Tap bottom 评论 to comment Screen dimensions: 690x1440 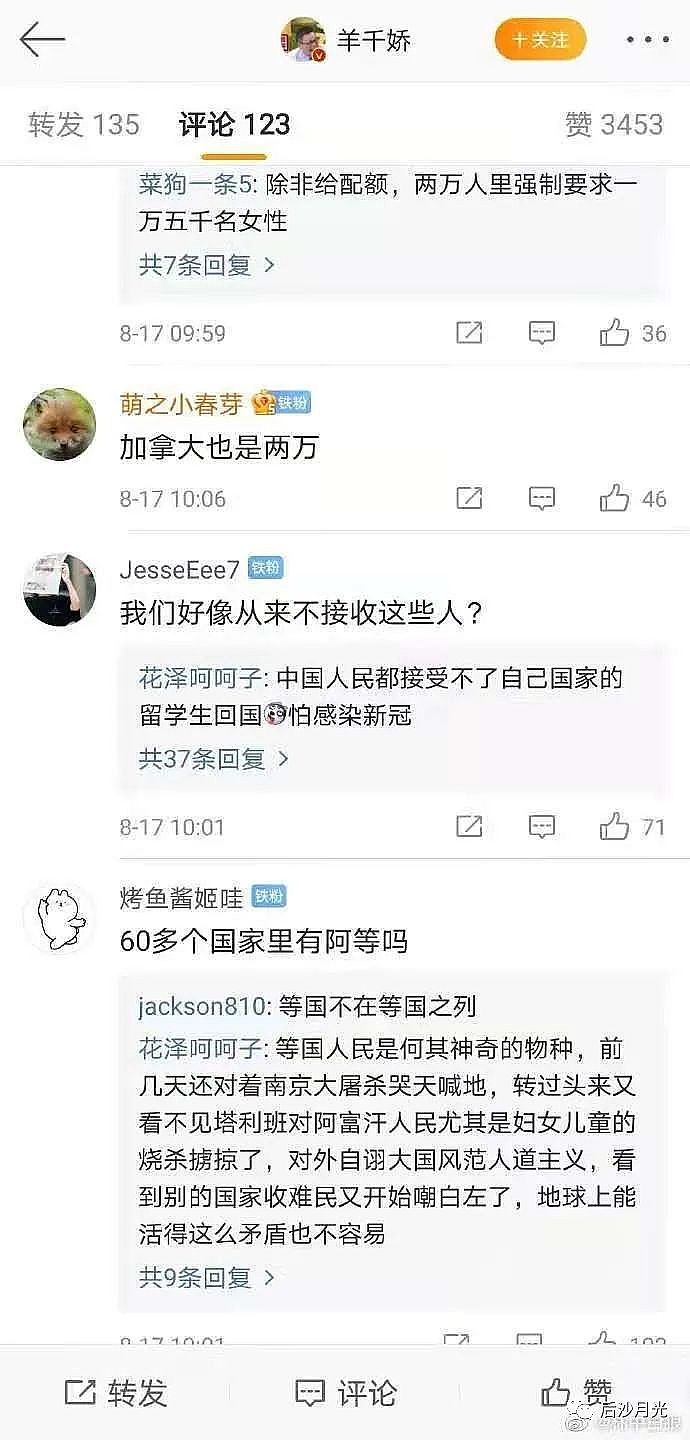point(346,1392)
